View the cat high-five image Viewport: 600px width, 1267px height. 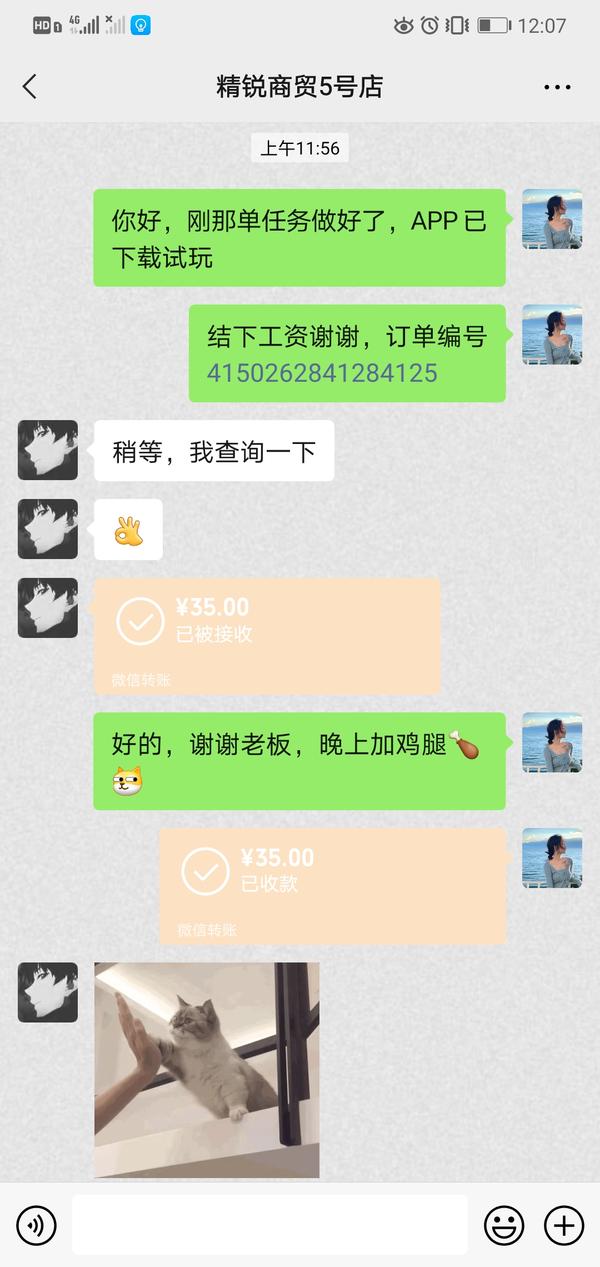(207, 1069)
